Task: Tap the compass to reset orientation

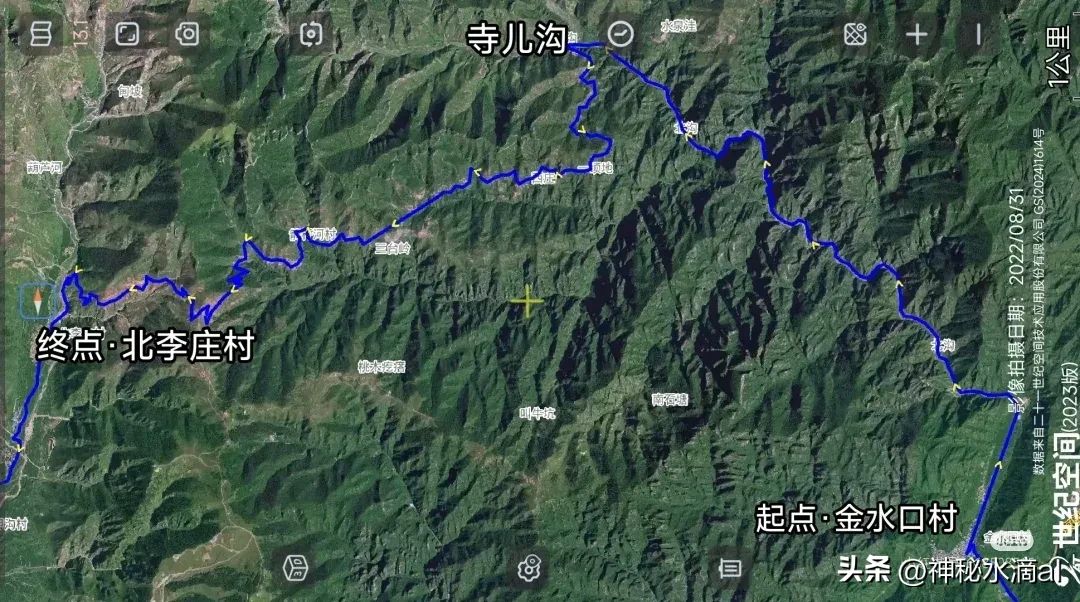Action: (38, 300)
